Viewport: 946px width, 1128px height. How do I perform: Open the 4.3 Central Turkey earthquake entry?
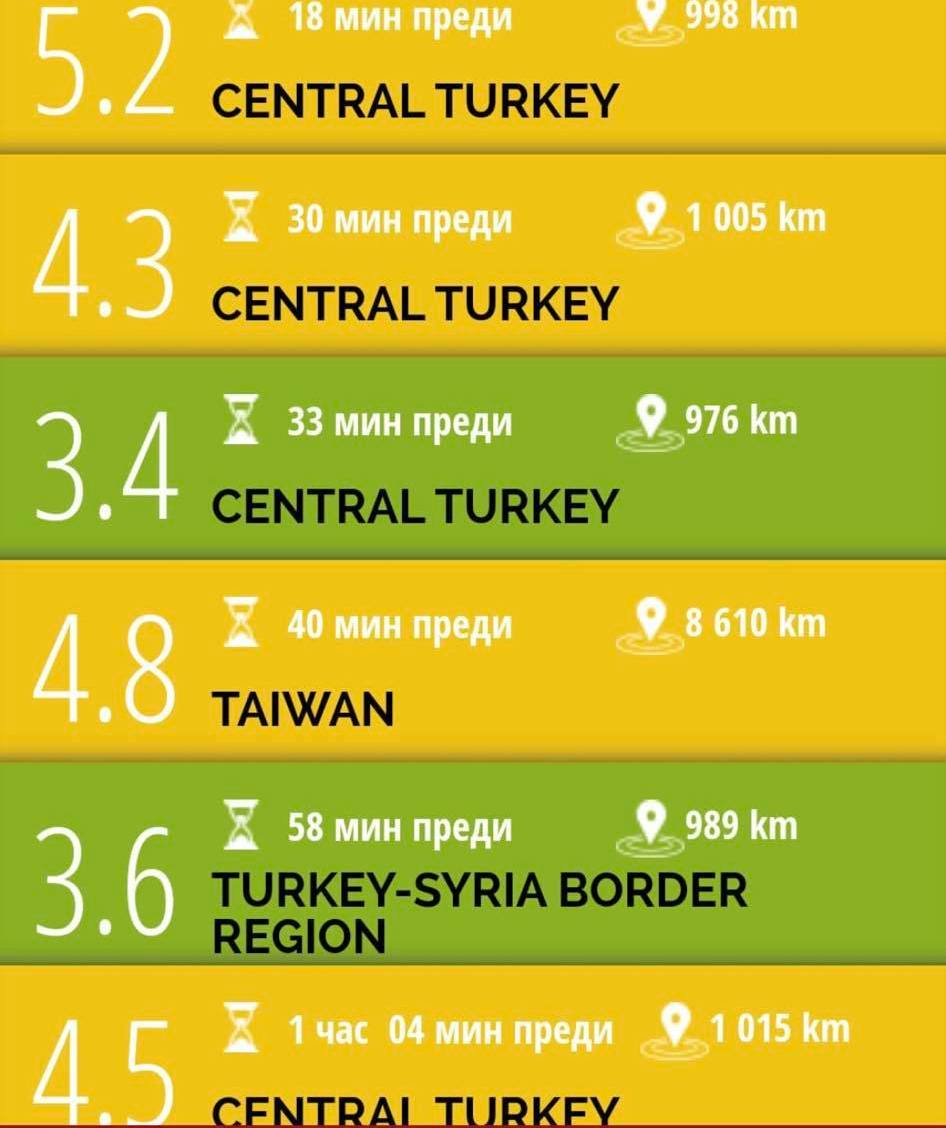pos(473,258)
